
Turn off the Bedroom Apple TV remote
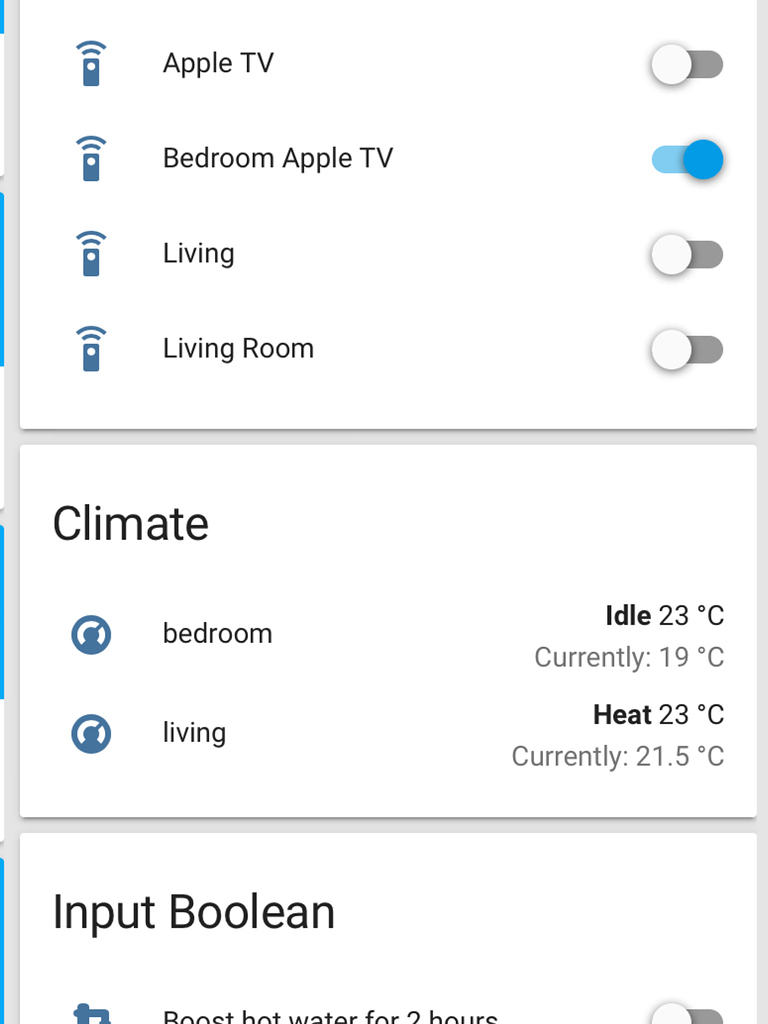(x=687, y=158)
